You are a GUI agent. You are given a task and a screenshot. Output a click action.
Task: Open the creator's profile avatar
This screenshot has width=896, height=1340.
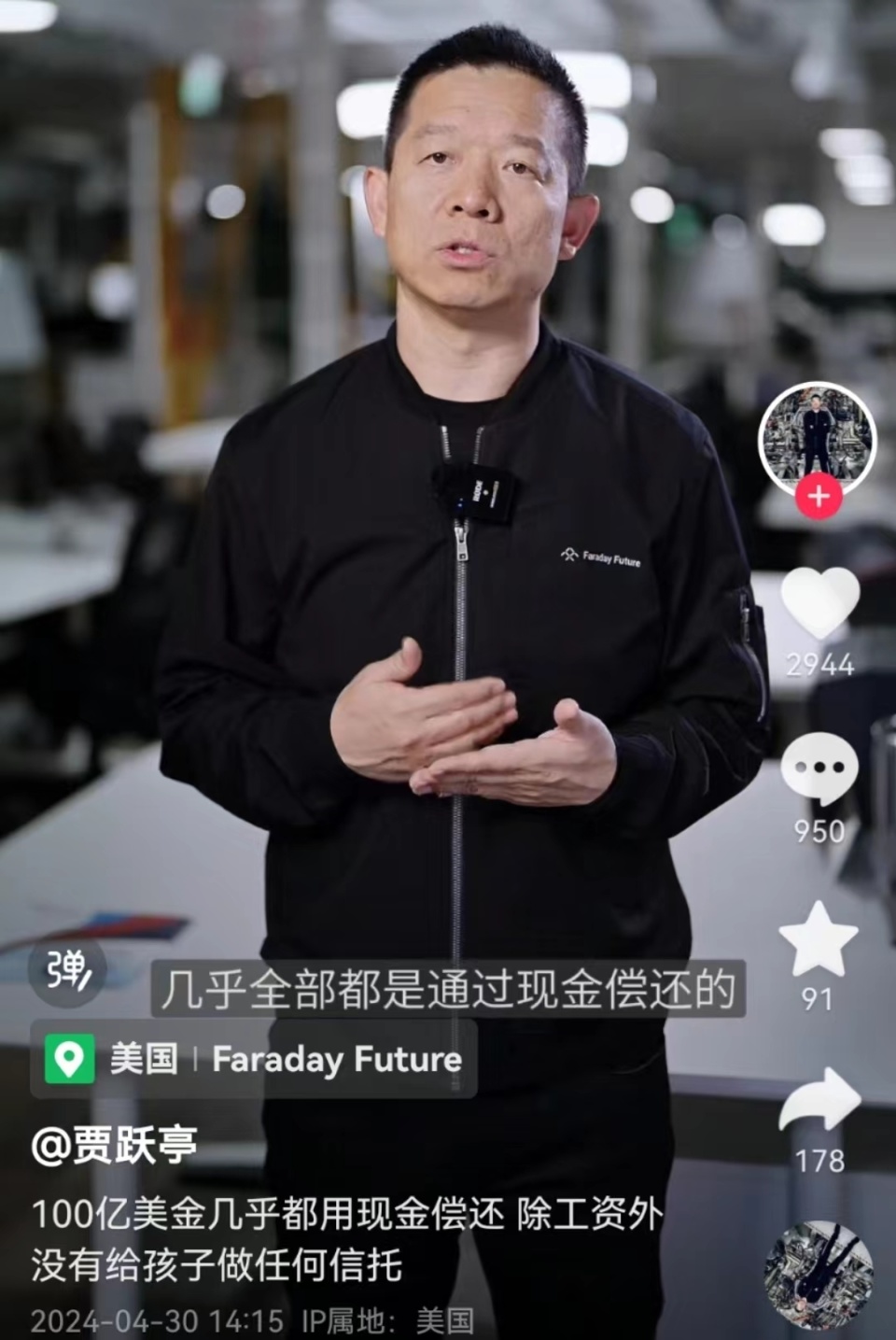pyautogui.click(x=819, y=433)
